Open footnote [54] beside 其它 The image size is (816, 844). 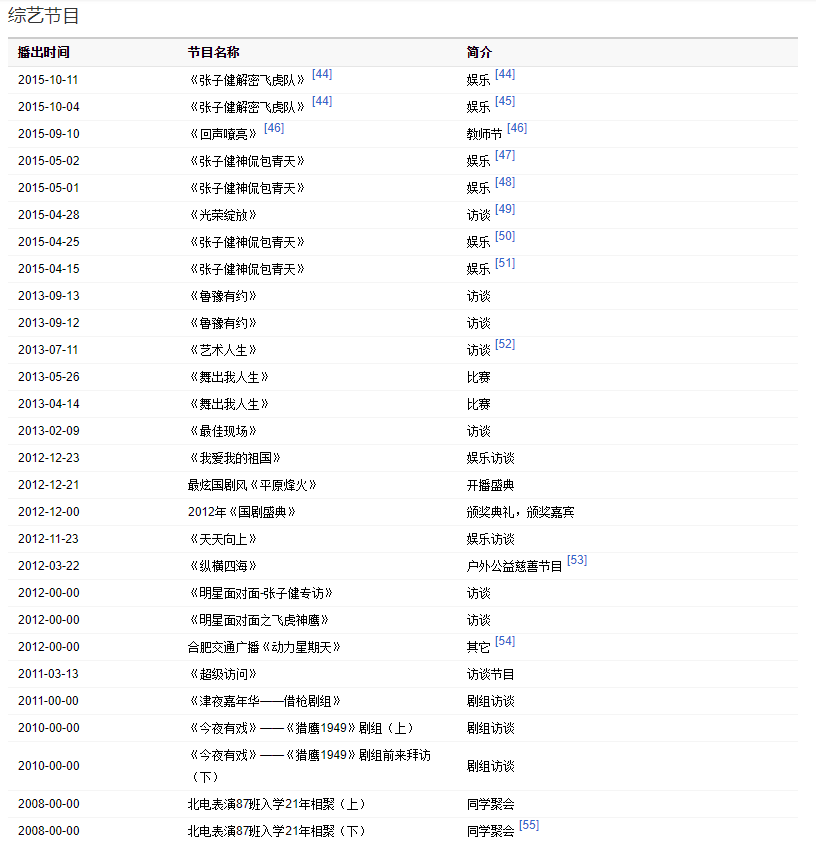tap(505, 641)
